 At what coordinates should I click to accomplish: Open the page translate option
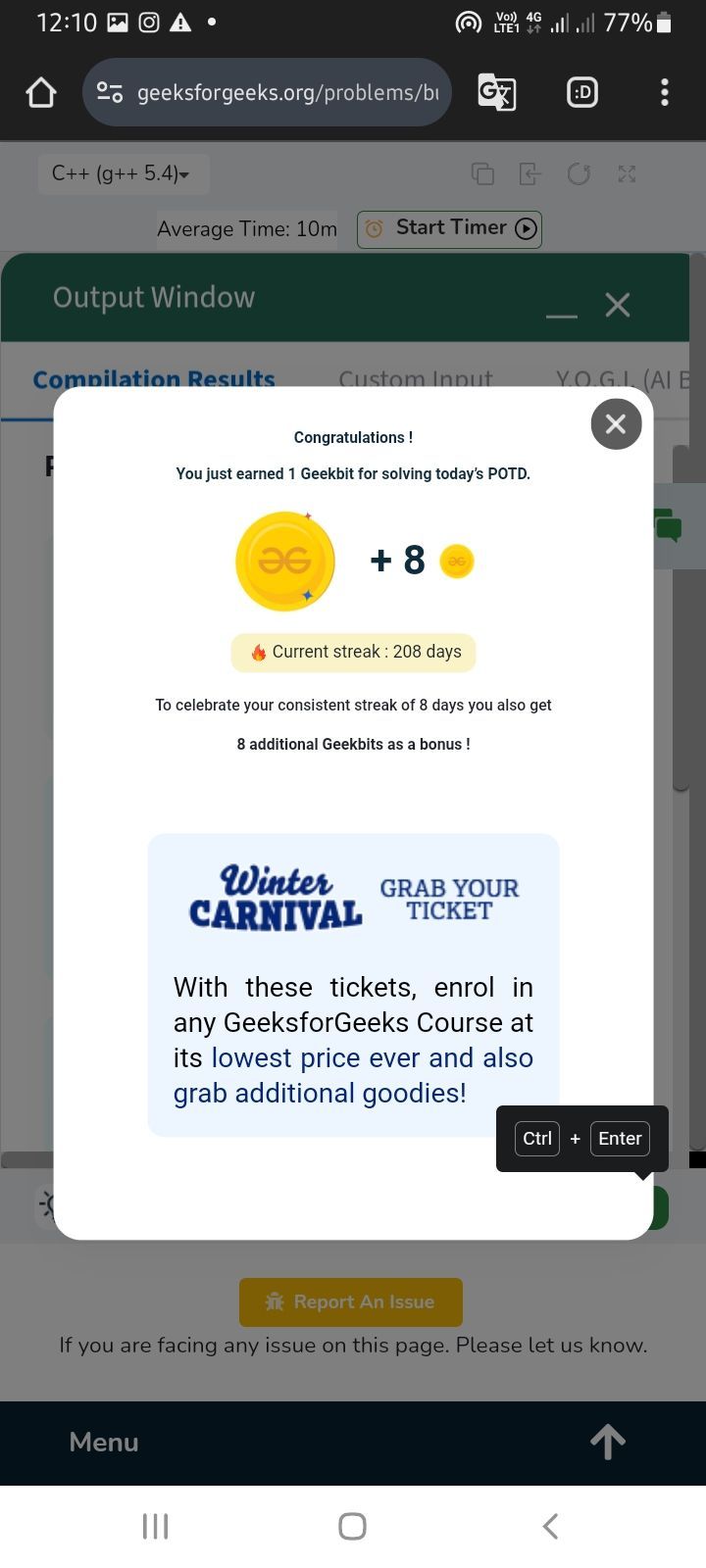(496, 93)
